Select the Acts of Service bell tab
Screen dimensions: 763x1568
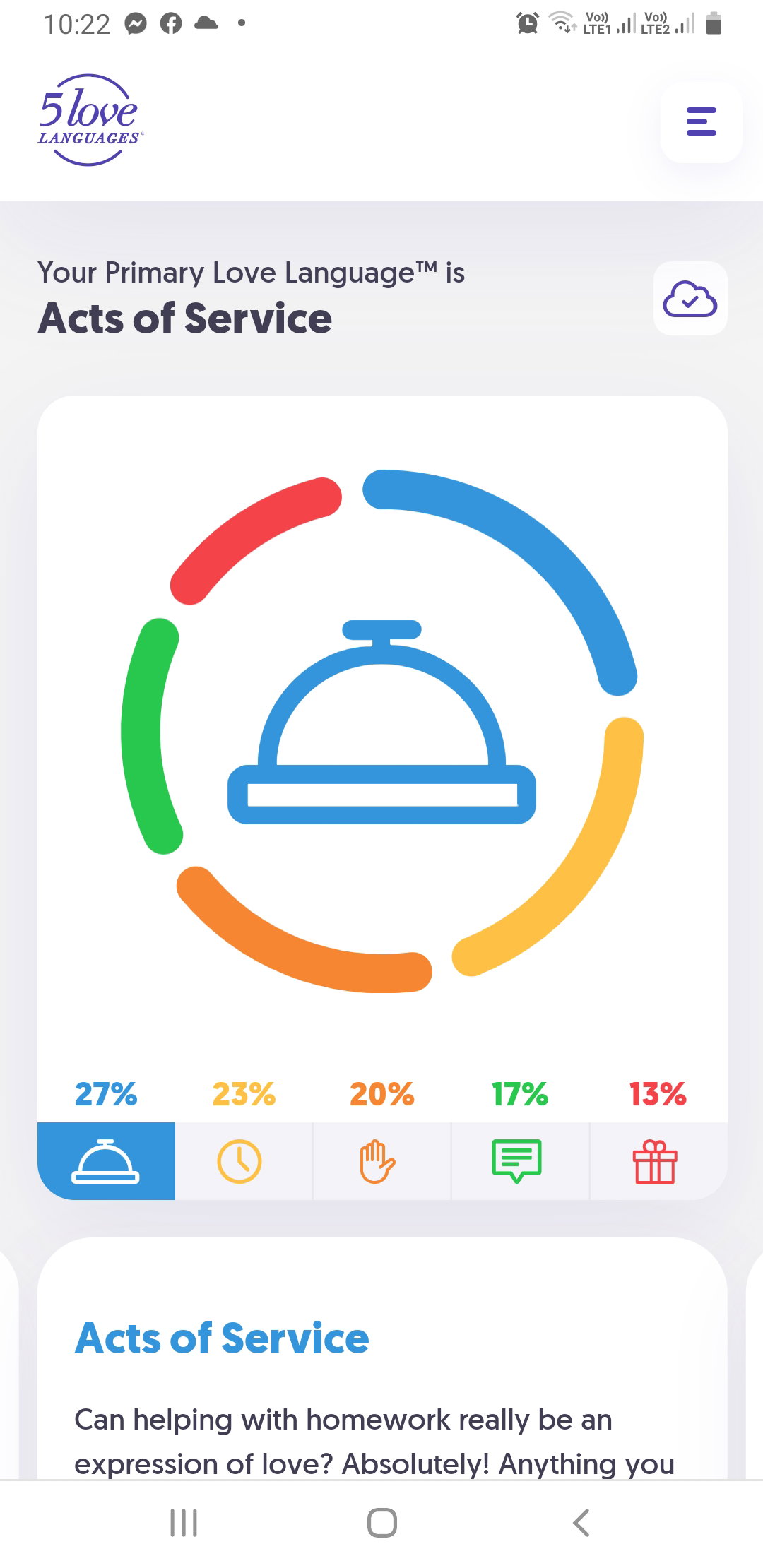tap(106, 1160)
